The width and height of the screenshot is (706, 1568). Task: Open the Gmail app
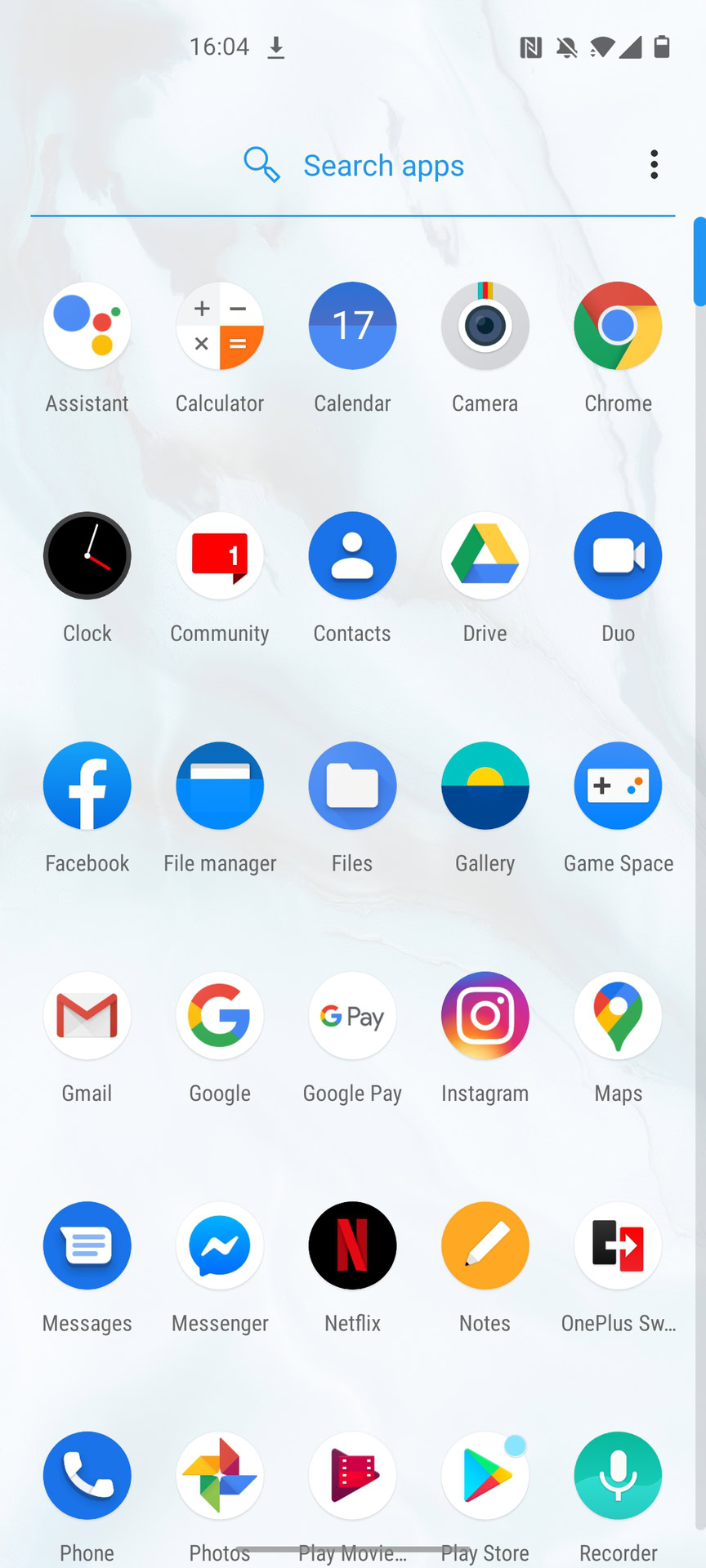click(x=87, y=1016)
